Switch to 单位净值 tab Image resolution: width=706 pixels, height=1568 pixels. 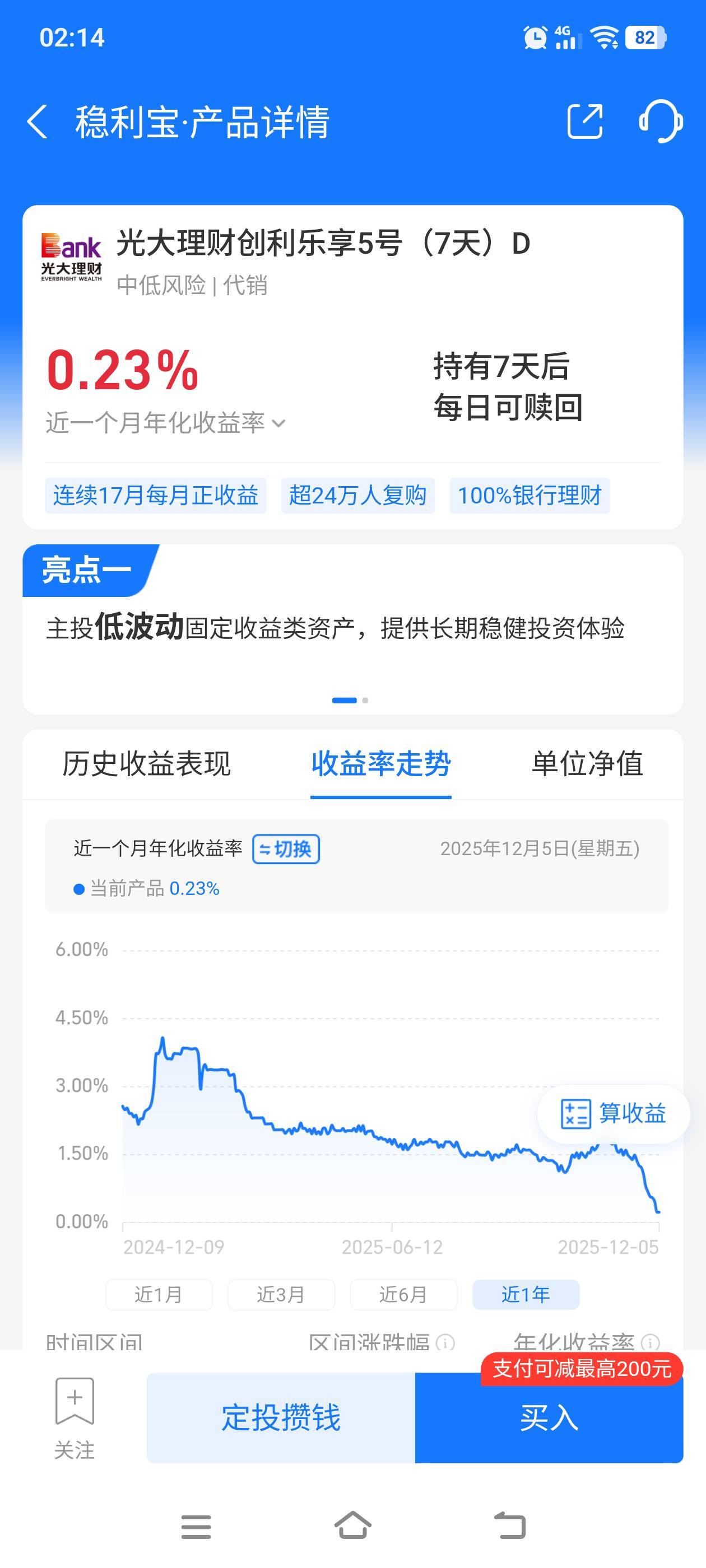pyautogui.click(x=587, y=764)
